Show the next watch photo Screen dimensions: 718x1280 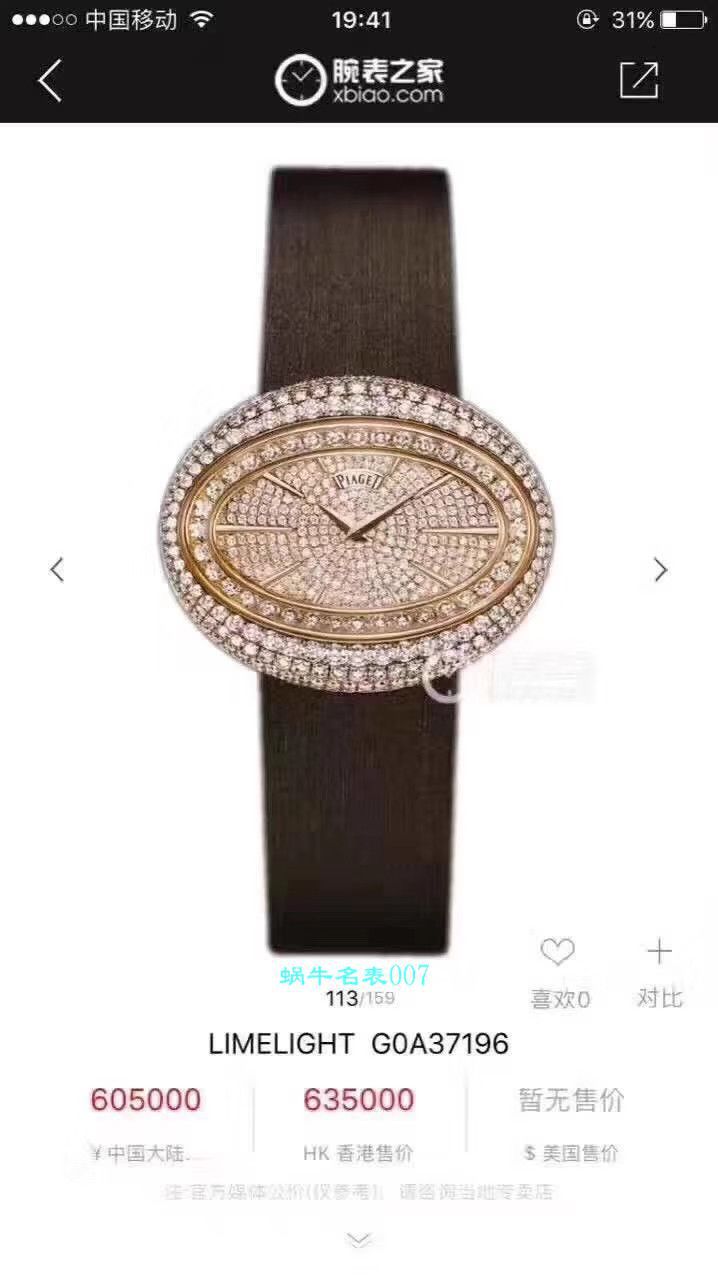tap(660, 570)
